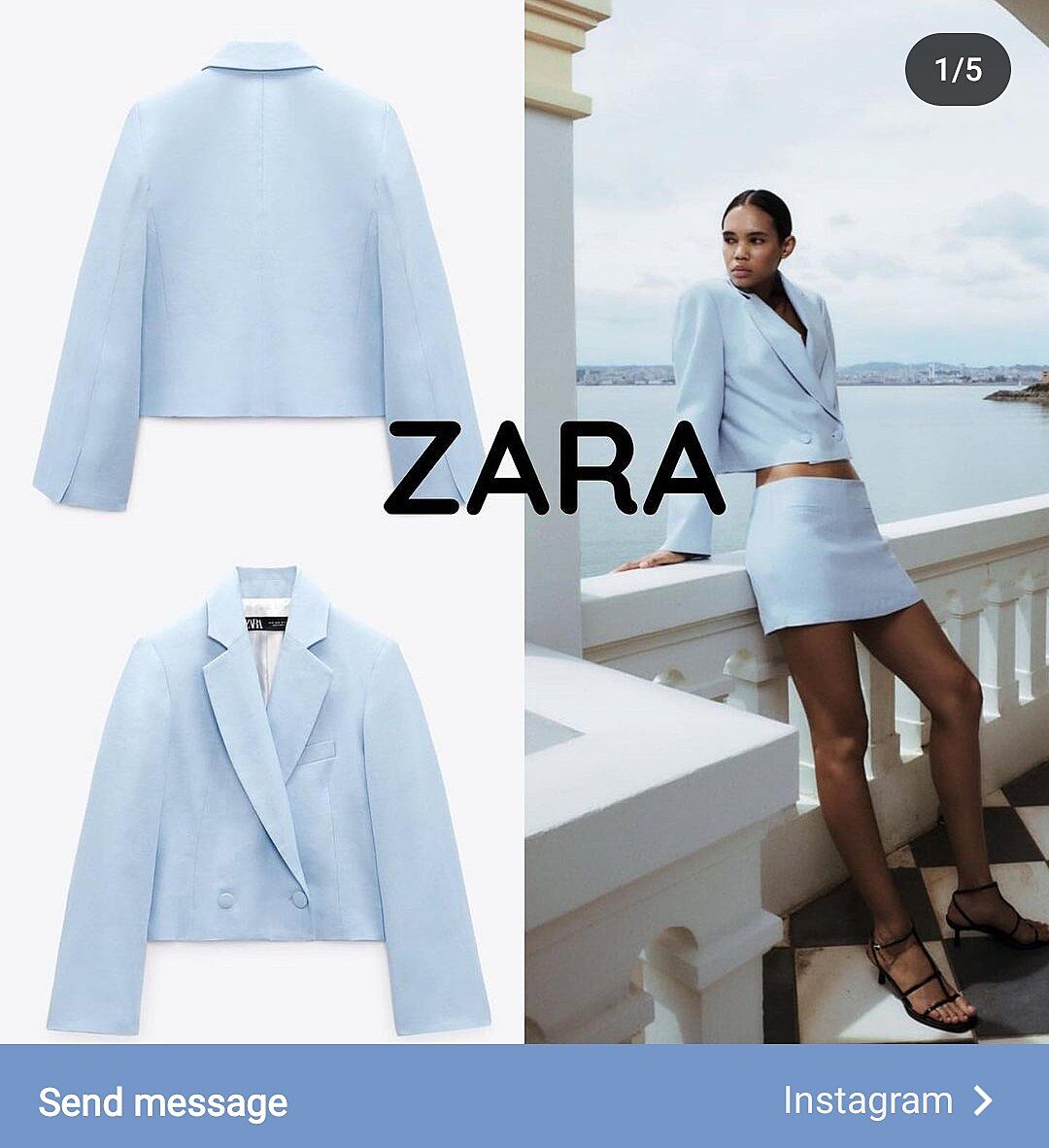
Task: Open the Instagram link
Action: (887, 1100)
